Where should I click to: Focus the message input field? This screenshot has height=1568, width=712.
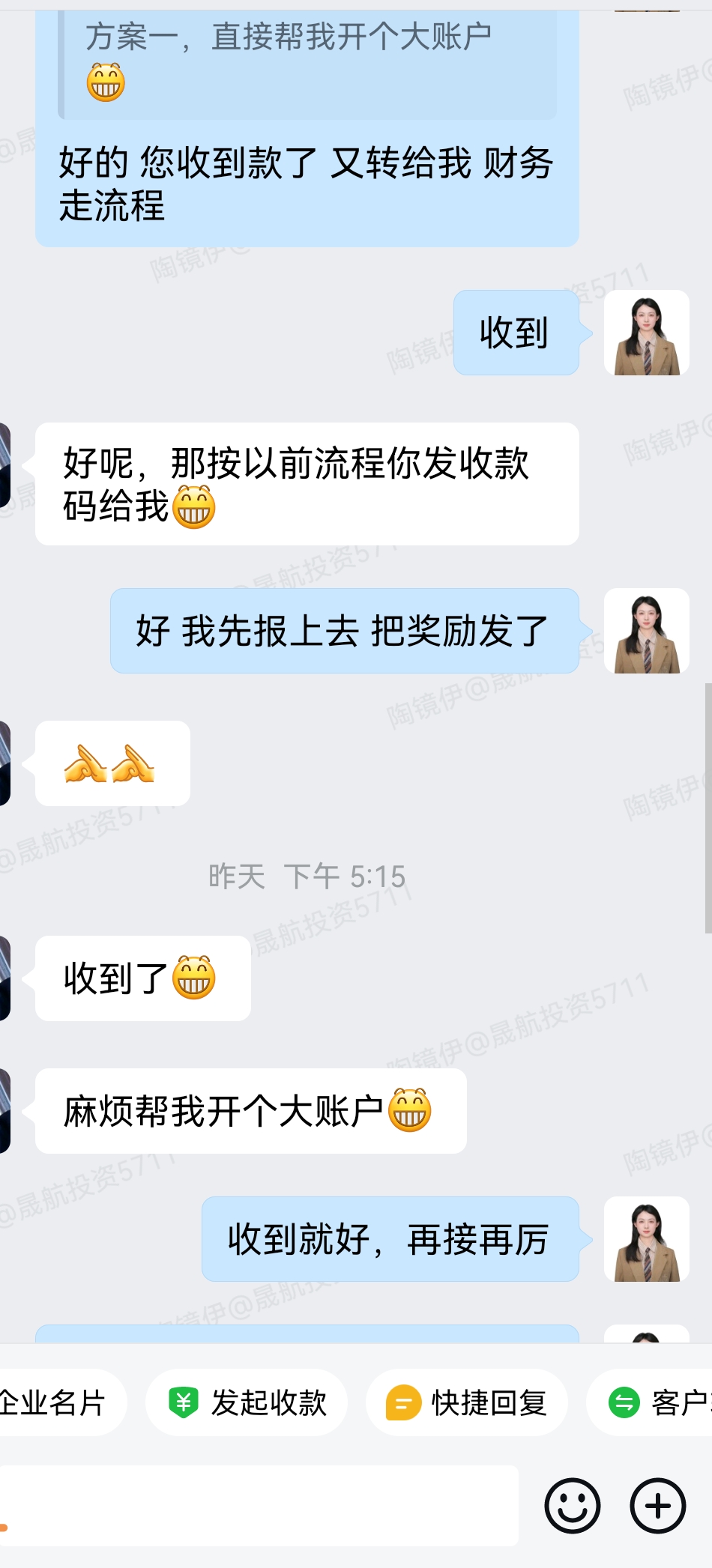click(x=259, y=1505)
